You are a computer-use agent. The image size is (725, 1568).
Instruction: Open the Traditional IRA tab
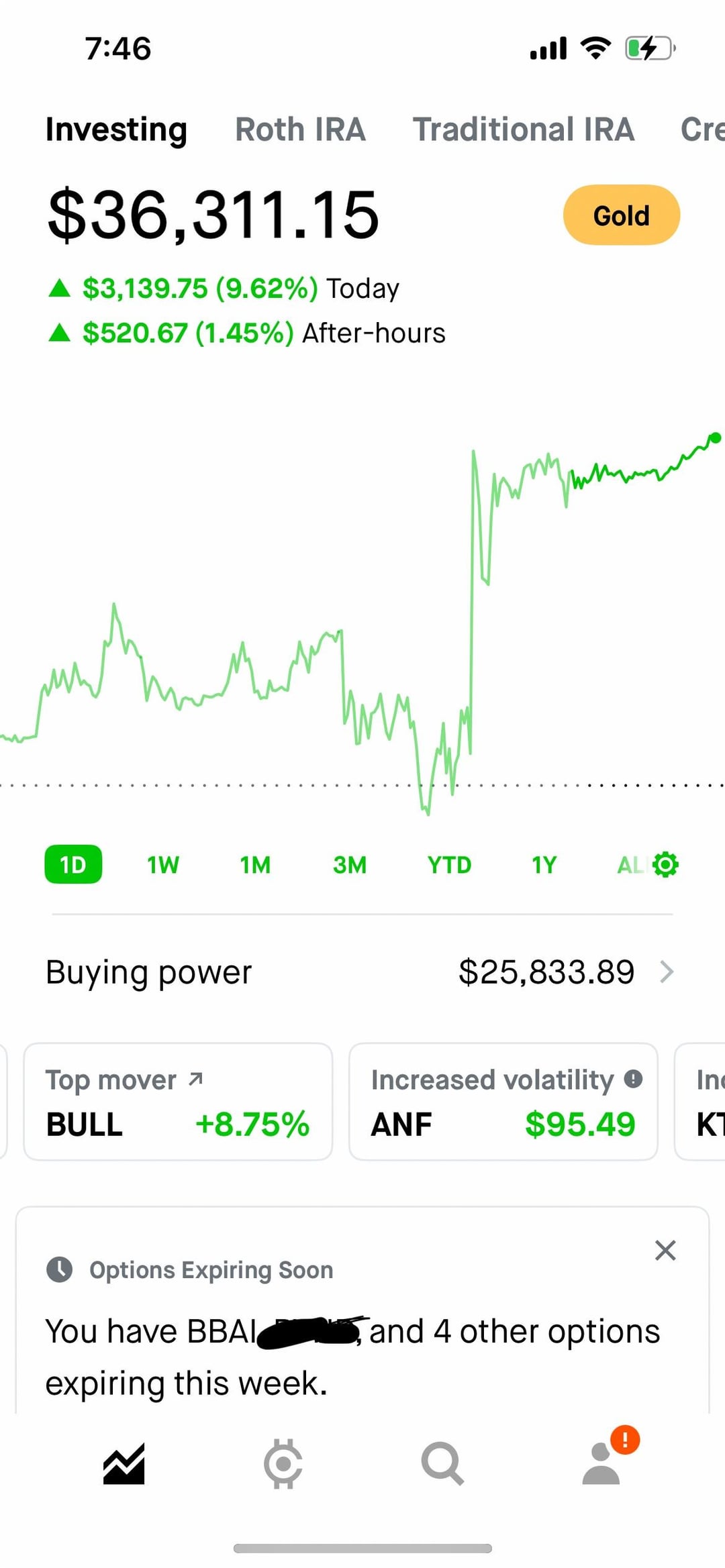(523, 129)
